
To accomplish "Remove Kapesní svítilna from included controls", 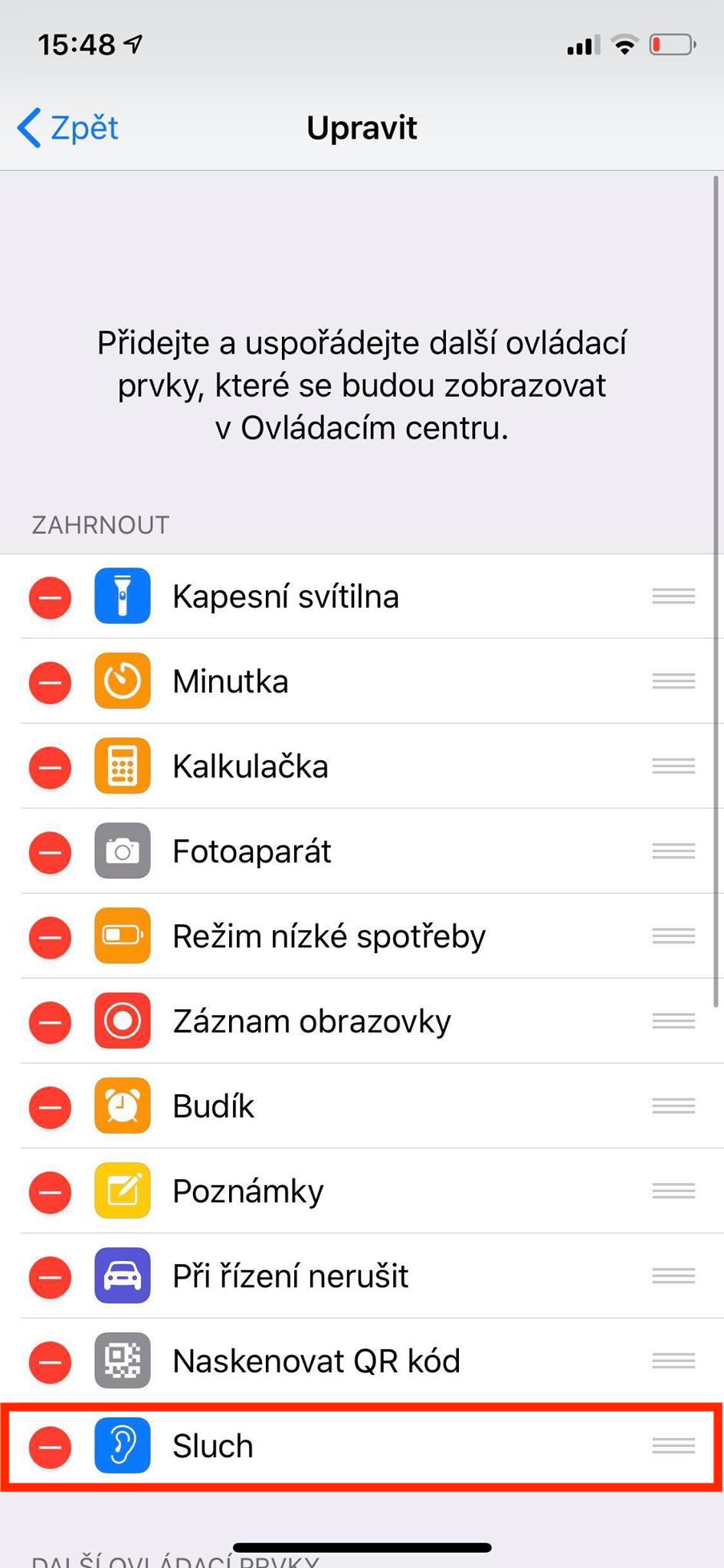I will [x=51, y=597].
